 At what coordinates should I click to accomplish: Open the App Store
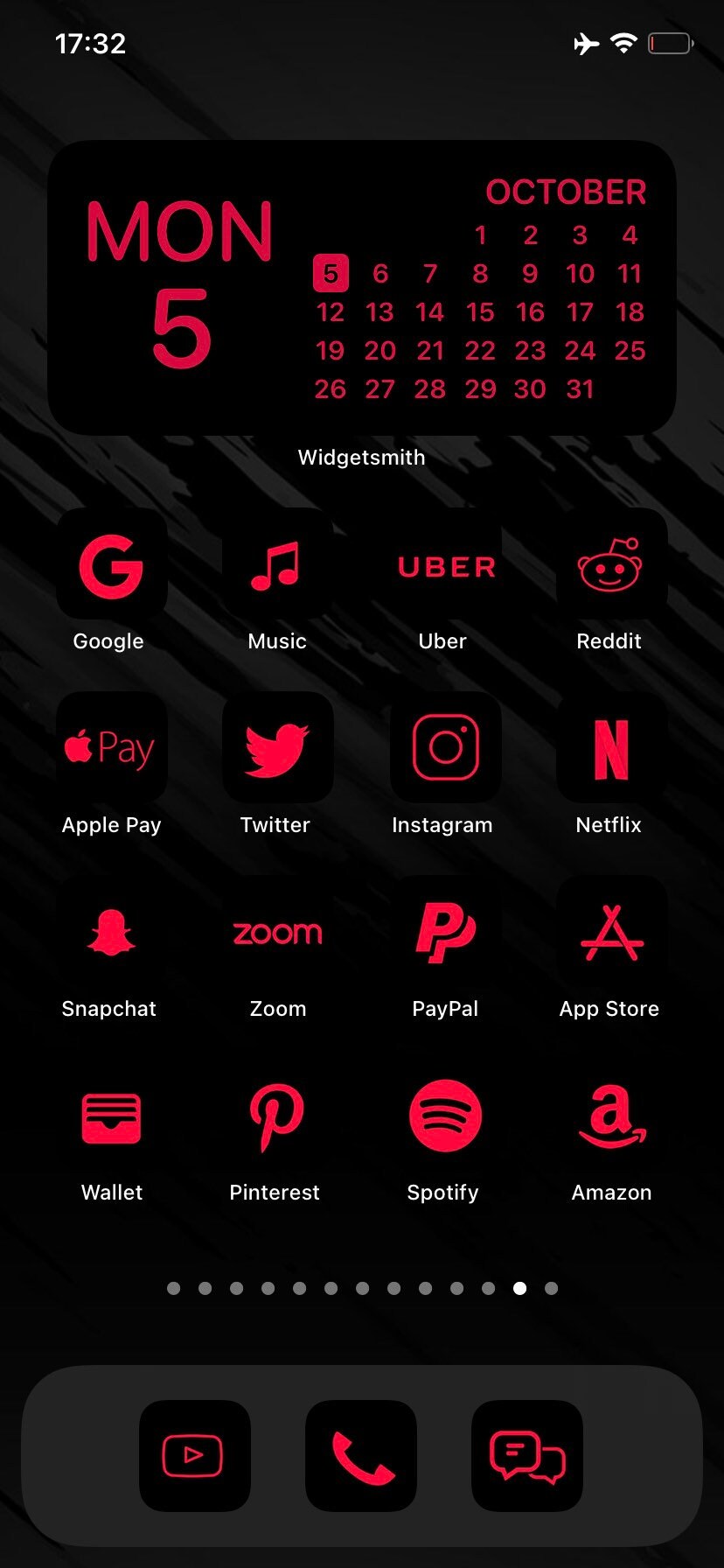(x=611, y=931)
